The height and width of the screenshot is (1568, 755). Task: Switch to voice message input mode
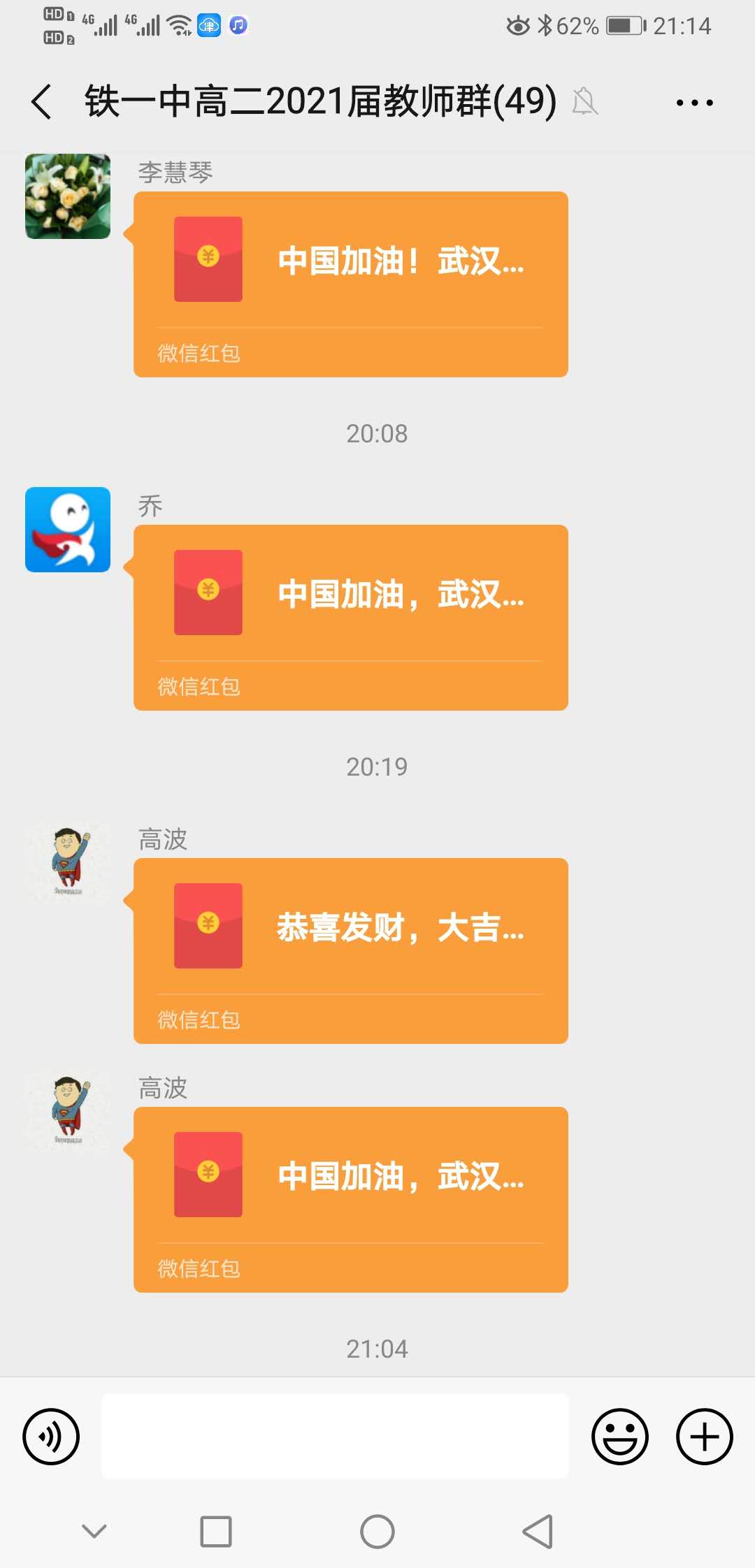tap(52, 1436)
